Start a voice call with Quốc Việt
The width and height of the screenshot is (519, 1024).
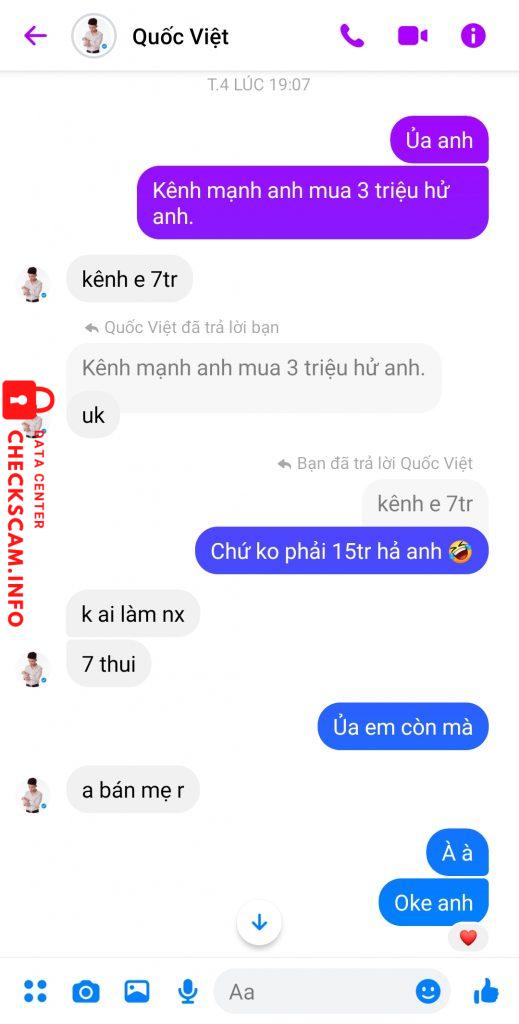click(x=352, y=36)
